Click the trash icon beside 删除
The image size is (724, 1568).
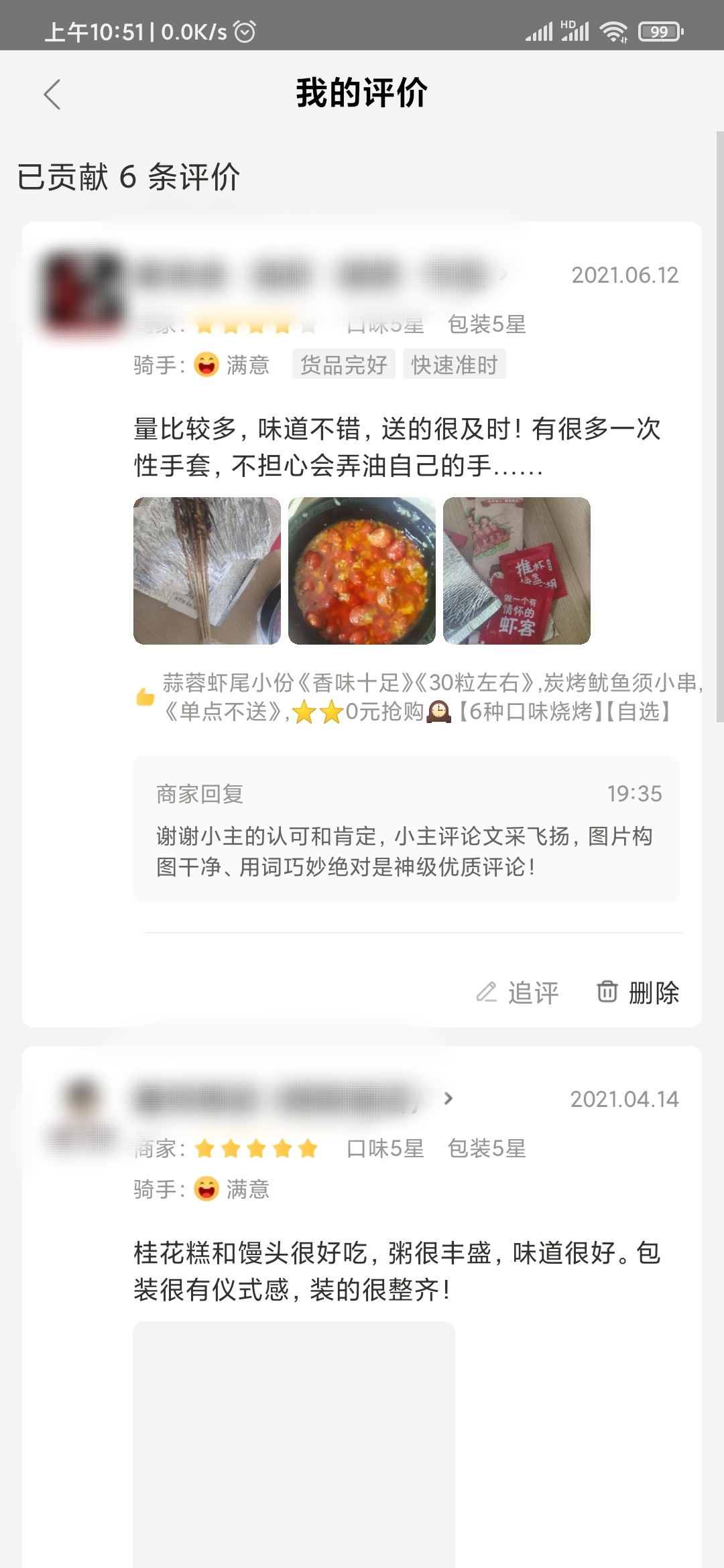click(x=608, y=992)
